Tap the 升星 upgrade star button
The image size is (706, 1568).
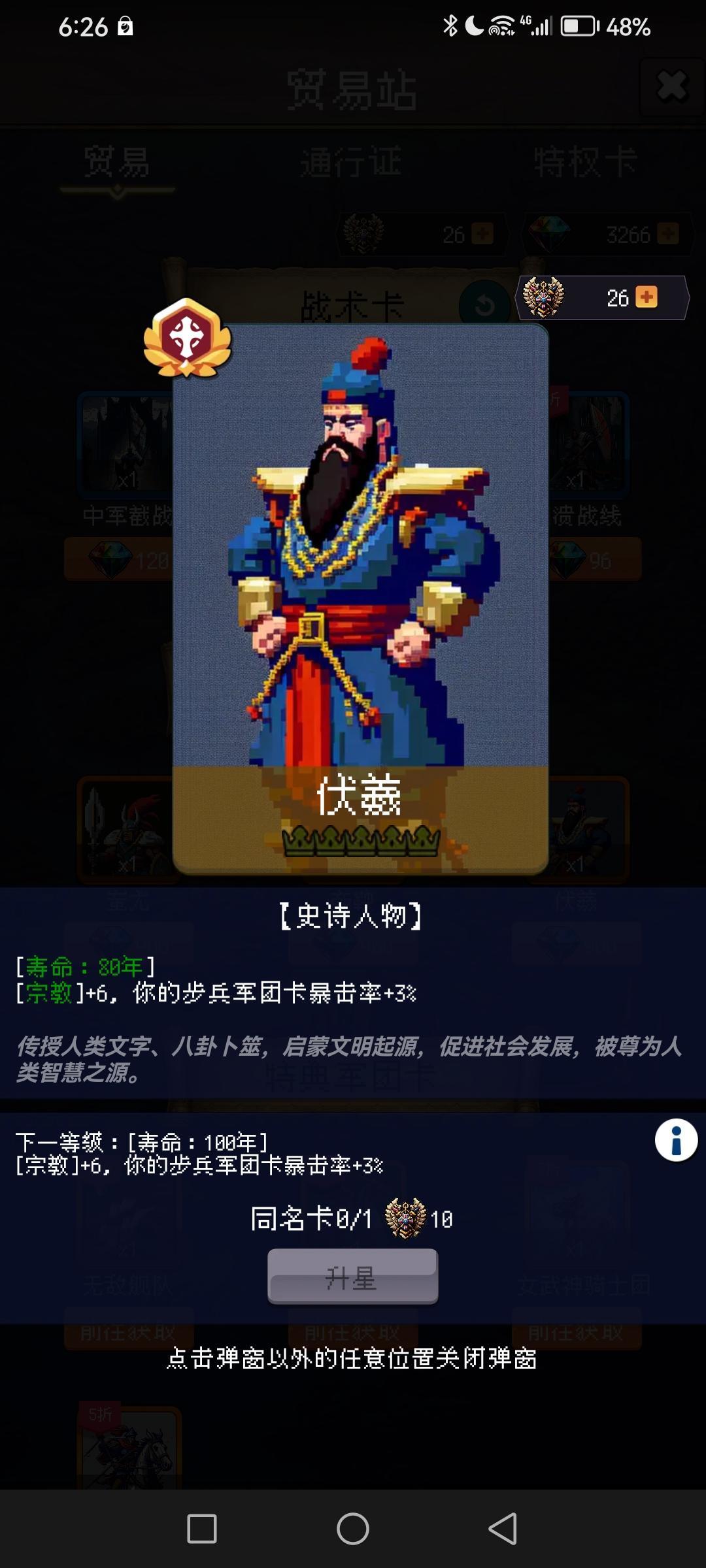[x=352, y=1276]
